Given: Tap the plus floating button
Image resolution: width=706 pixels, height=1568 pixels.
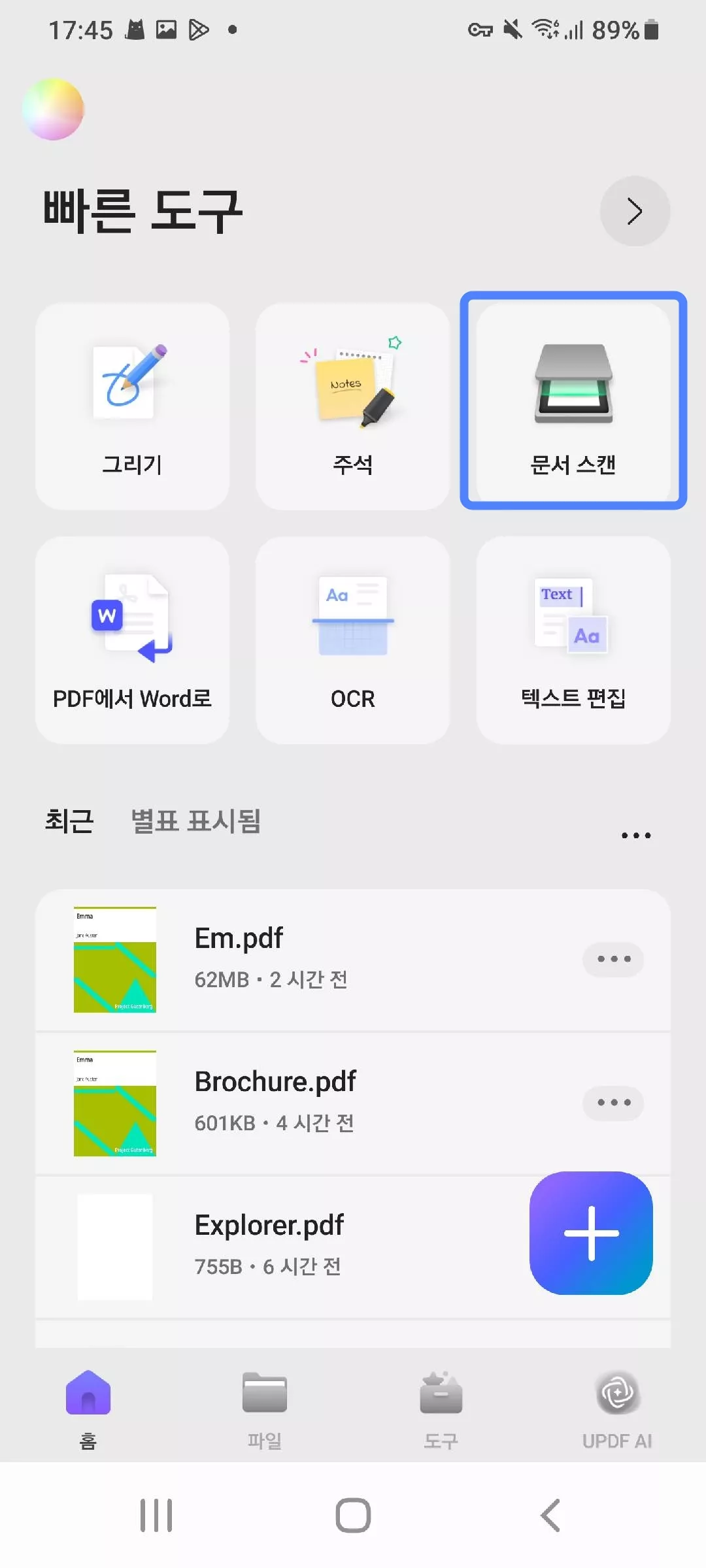Looking at the screenshot, I should (591, 1233).
